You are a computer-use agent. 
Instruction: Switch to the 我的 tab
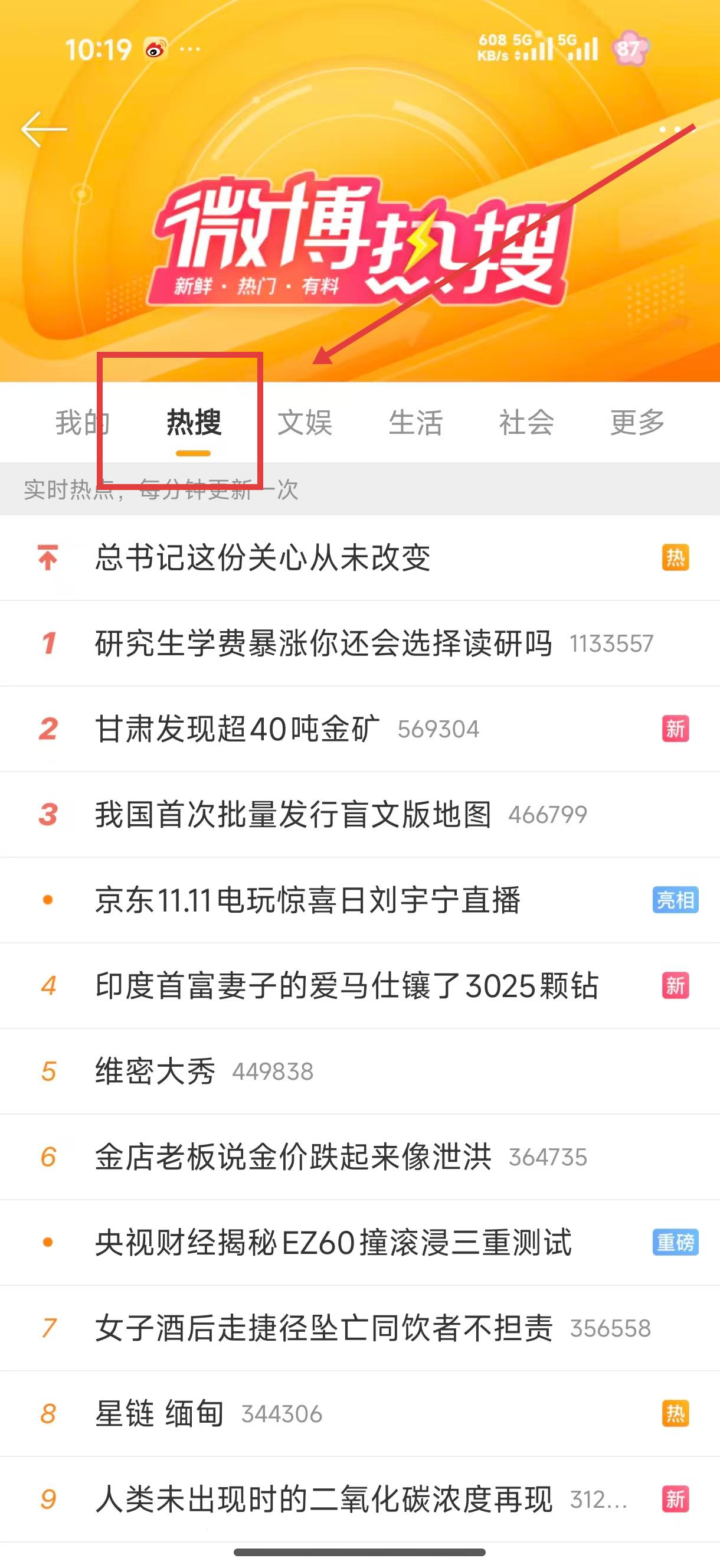point(81,423)
